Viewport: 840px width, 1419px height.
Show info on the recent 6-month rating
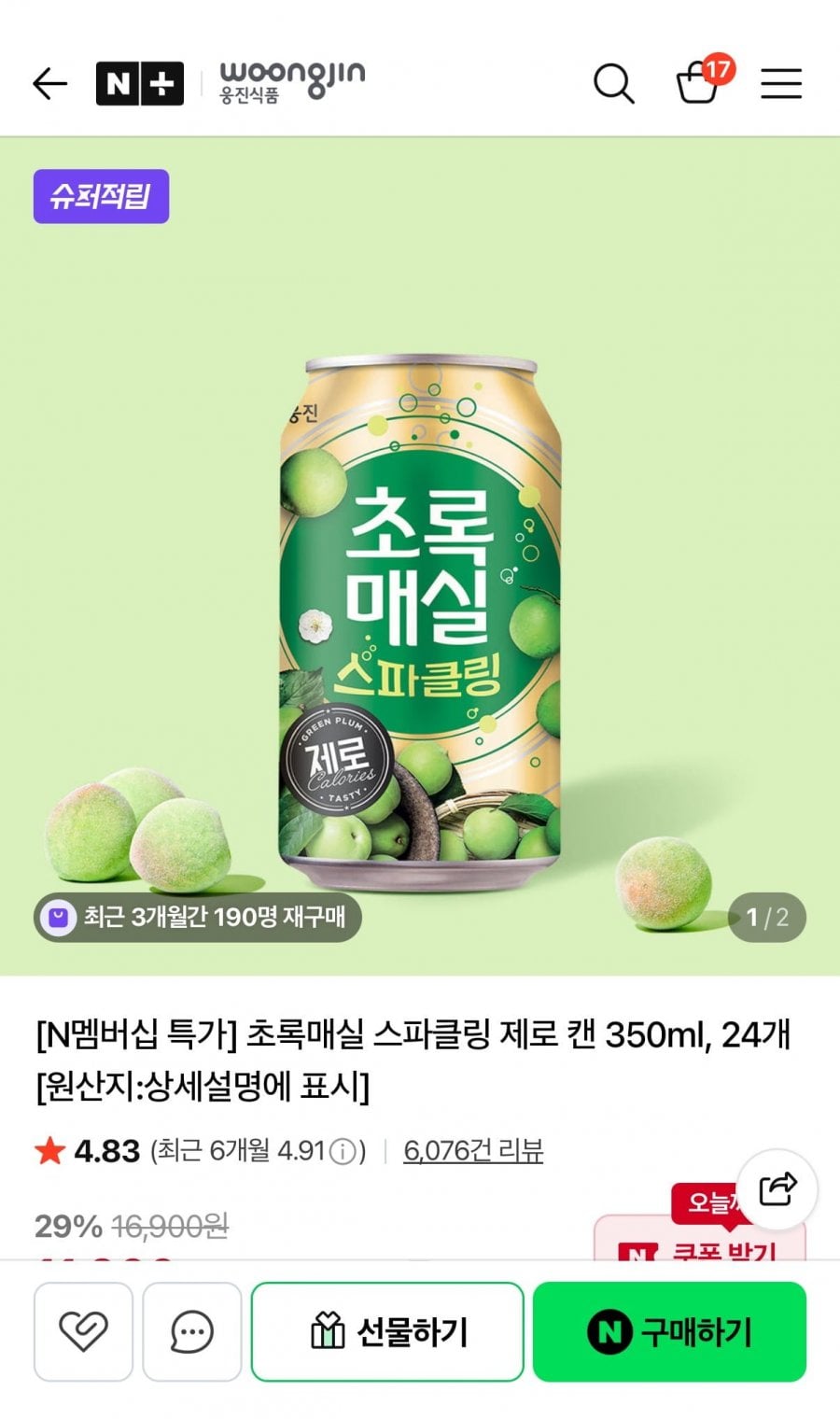344,1151
